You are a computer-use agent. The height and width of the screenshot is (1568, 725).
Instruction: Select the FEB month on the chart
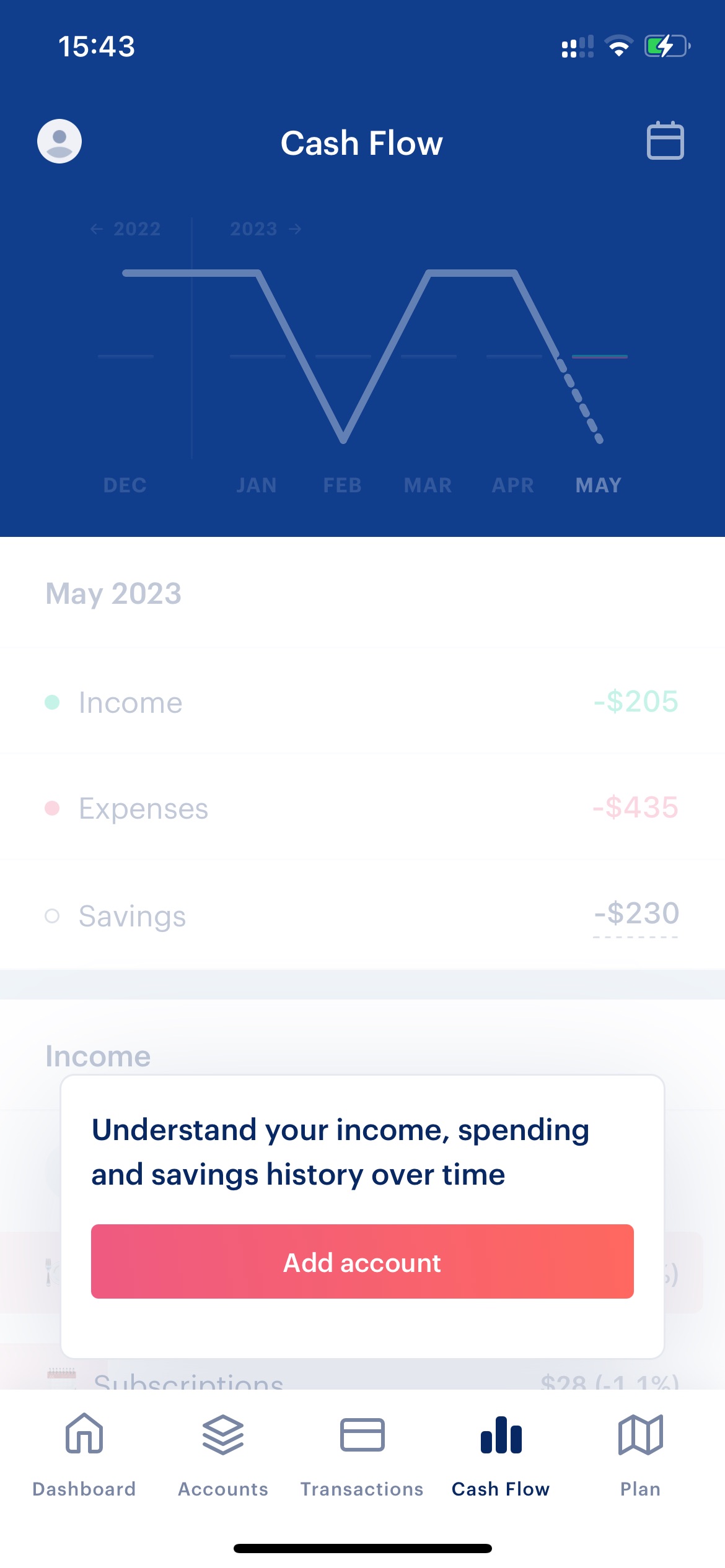click(x=343, y=485)
